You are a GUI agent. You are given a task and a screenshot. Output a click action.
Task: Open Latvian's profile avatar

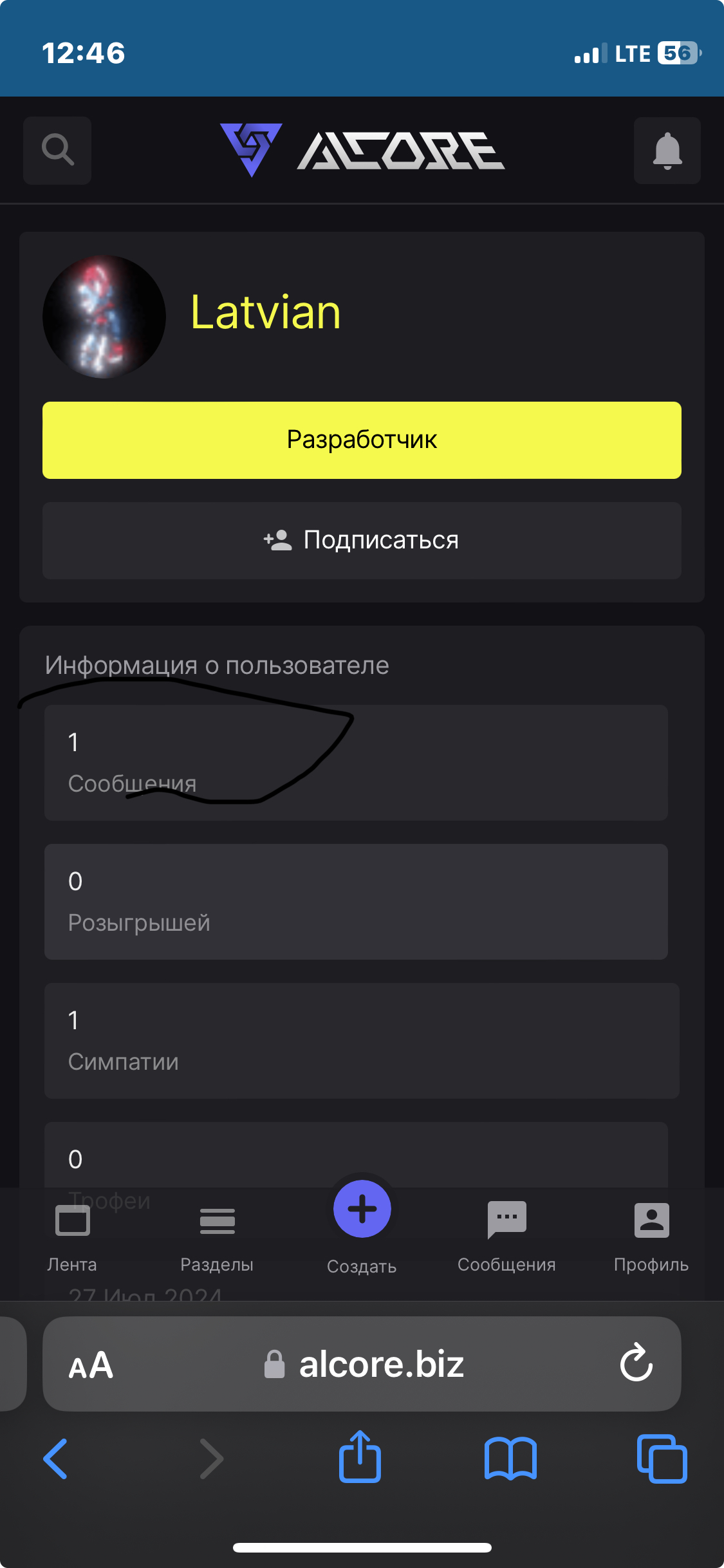click(104, 316)
